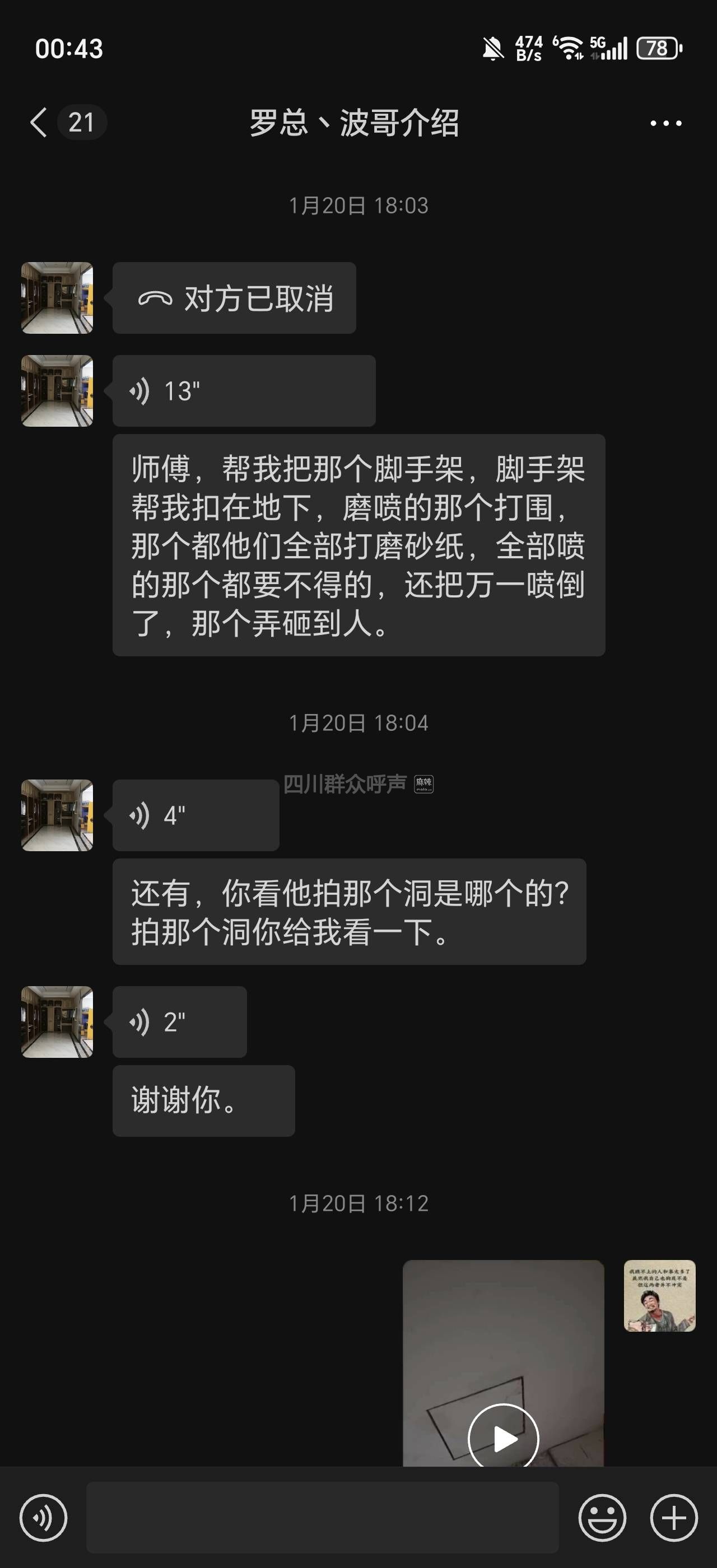Tap the cancelled call message bubble
Image resolution: width=717 pixels, height=1568 pixels.
[x=234, y=298]
